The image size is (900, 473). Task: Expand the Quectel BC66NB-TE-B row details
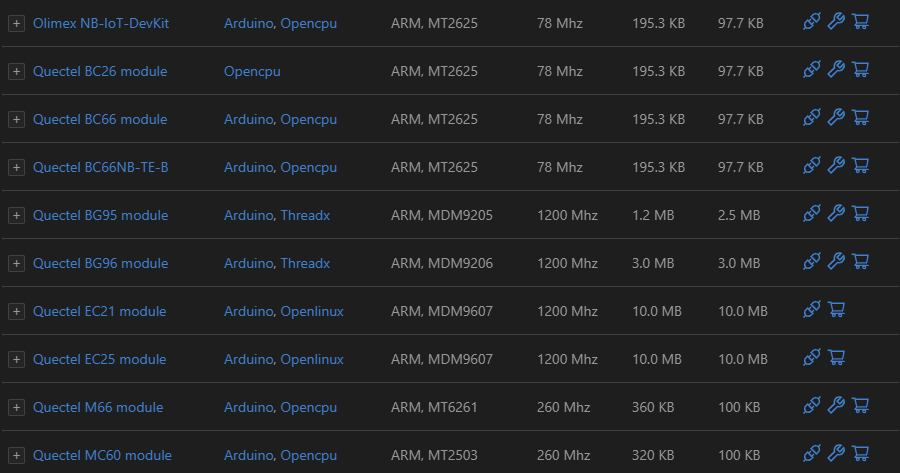16,167
